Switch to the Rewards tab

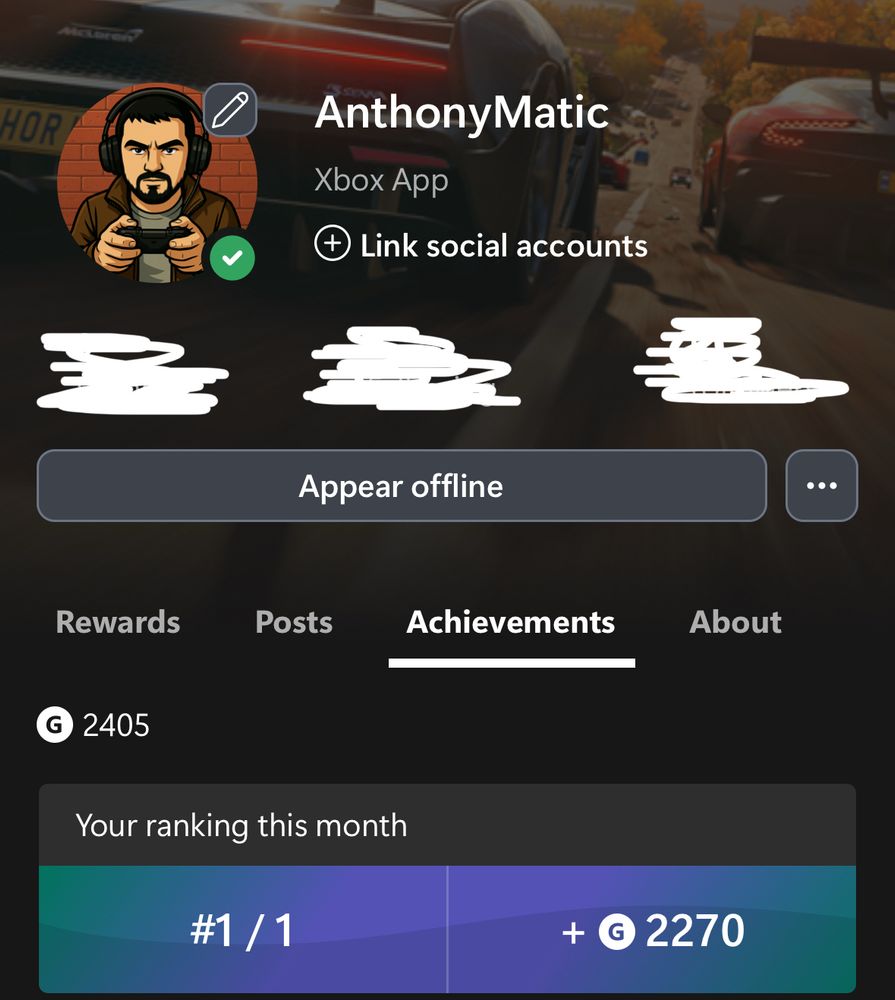pos(118,622)
